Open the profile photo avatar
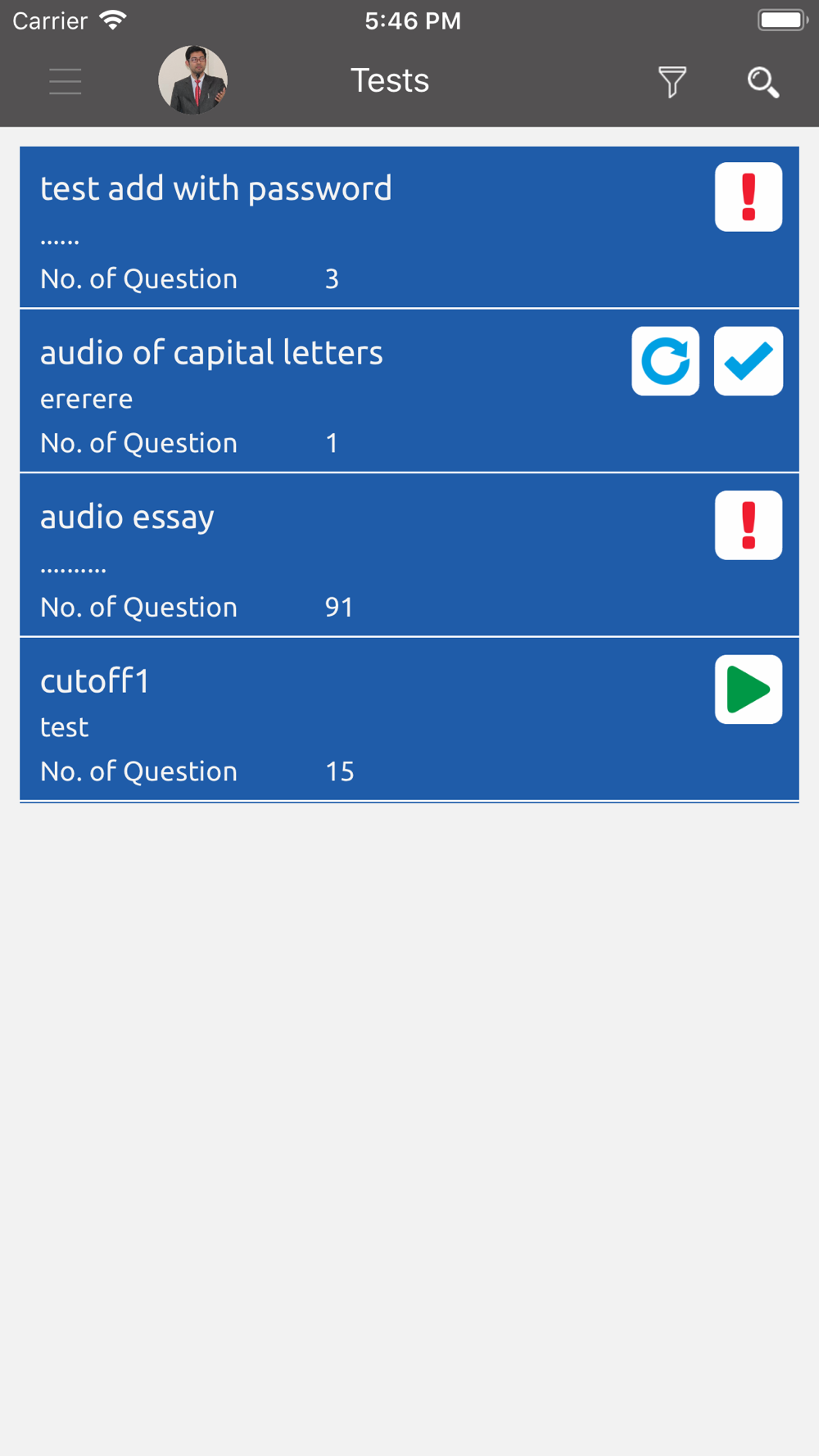The width and height of the screenshot is (819, 1456). click(192, 80)
